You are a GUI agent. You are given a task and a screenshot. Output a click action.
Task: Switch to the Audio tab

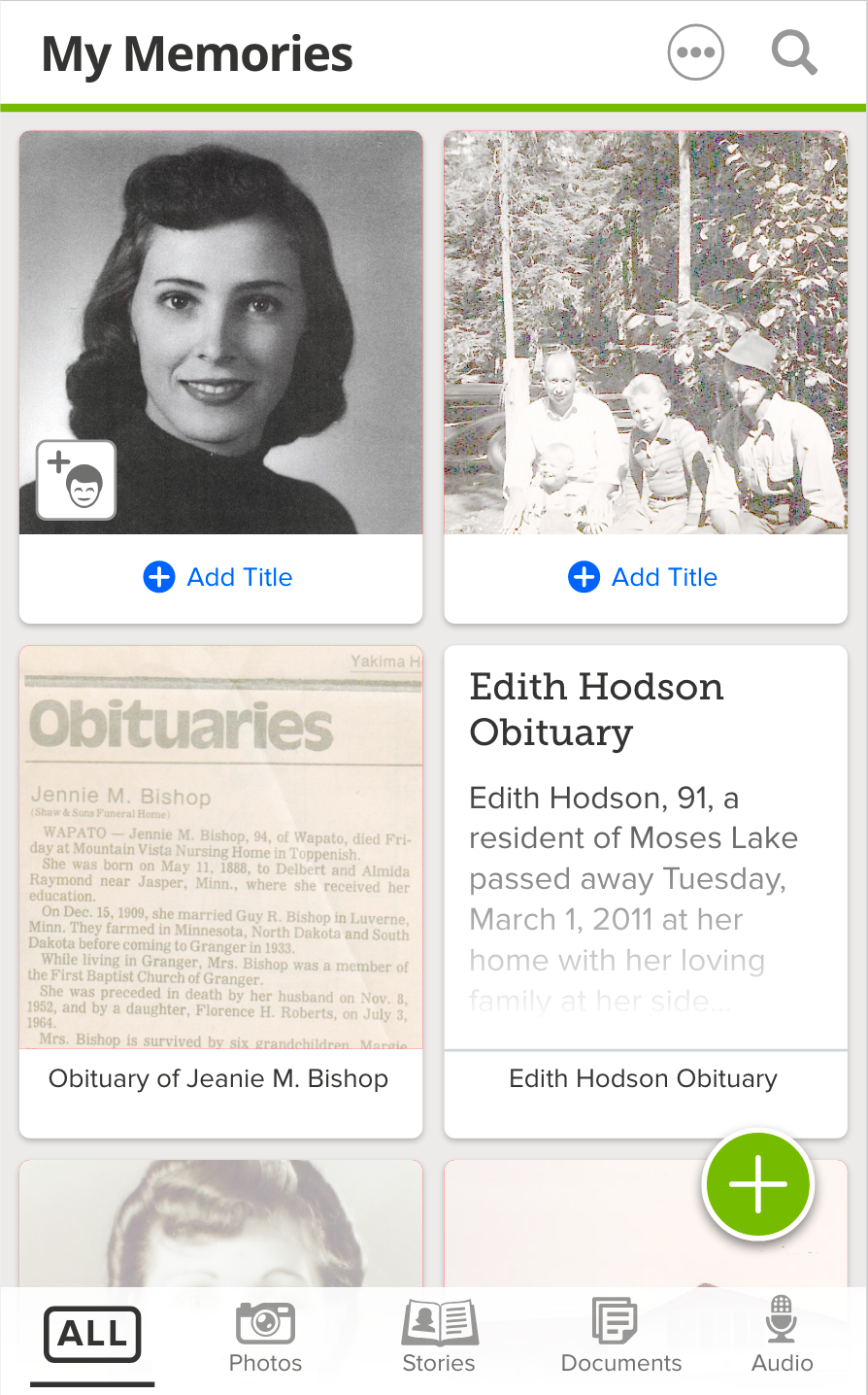click(x=782, y=1337)
